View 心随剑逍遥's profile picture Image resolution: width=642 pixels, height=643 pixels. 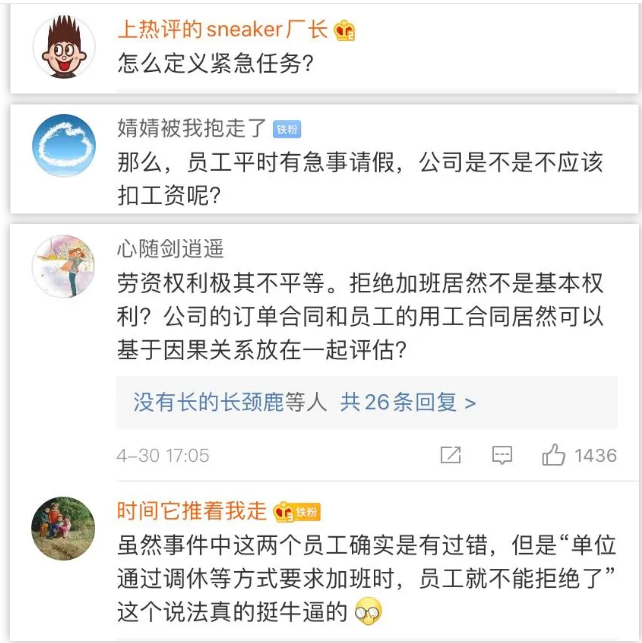tap(64, 266)
